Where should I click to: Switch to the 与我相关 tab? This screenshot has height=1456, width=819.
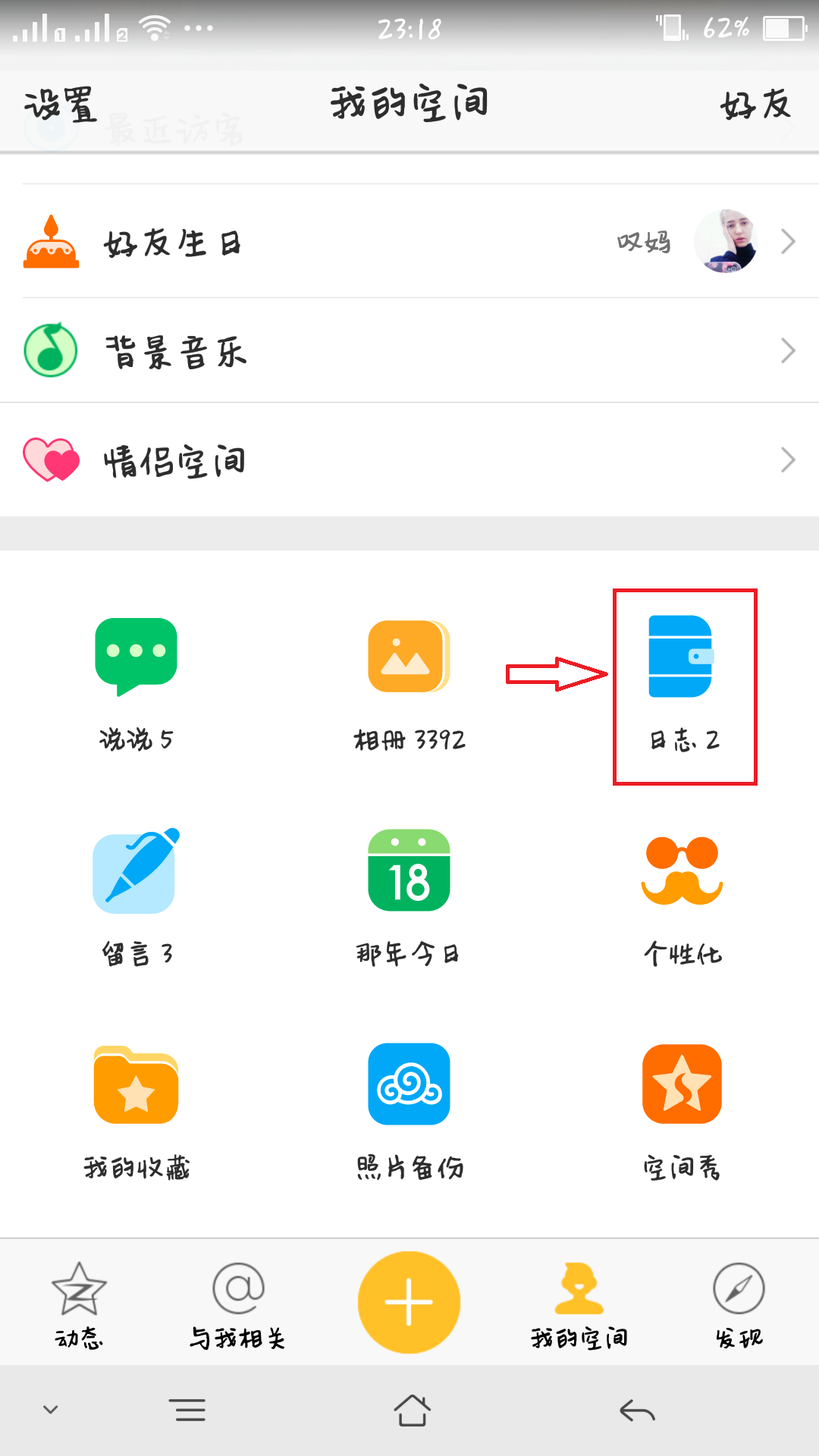tap(238, 1304)
